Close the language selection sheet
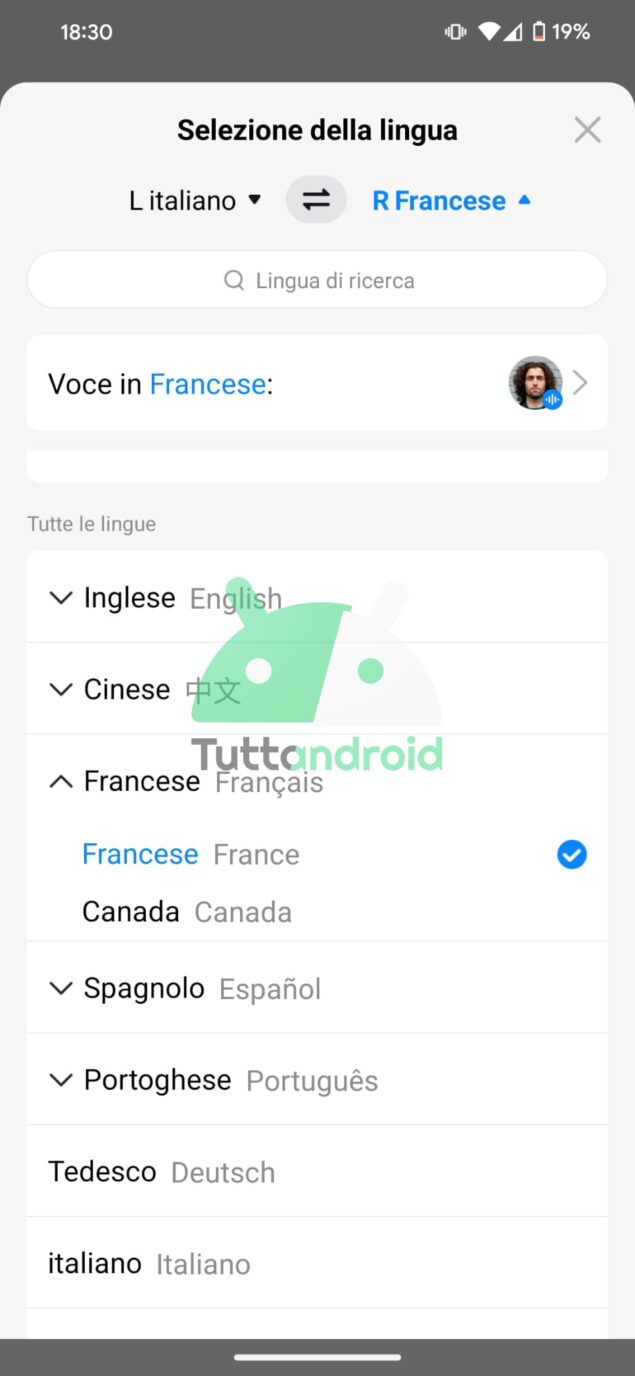 click(587, 130)
